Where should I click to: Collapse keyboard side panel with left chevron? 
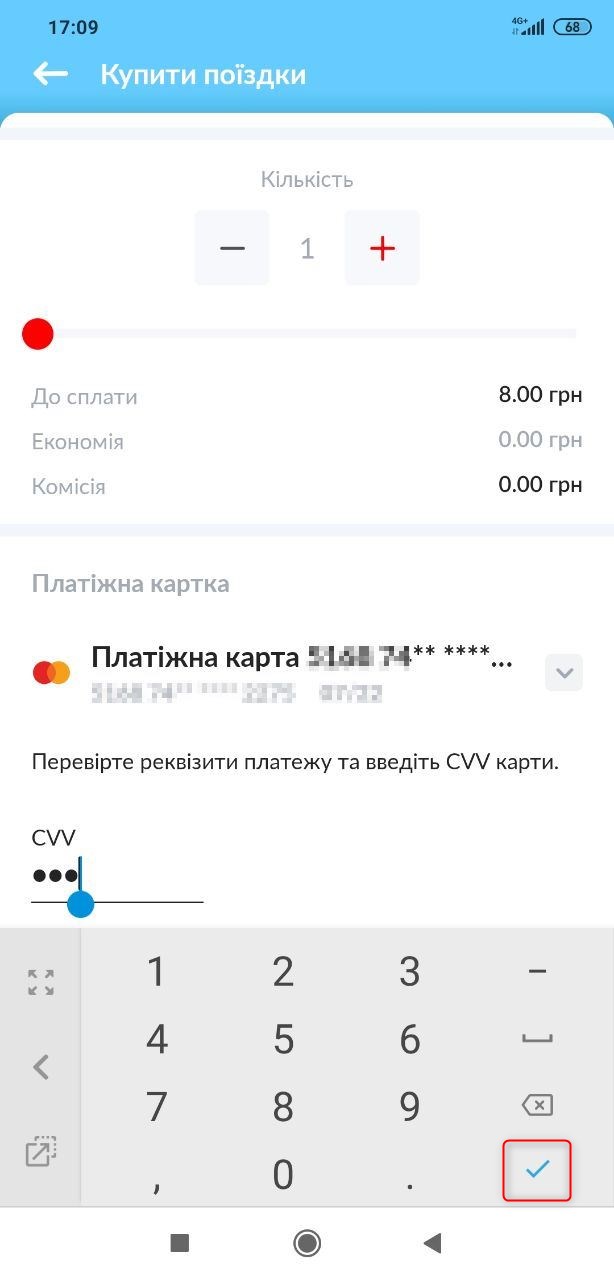tap(41, 1067)
